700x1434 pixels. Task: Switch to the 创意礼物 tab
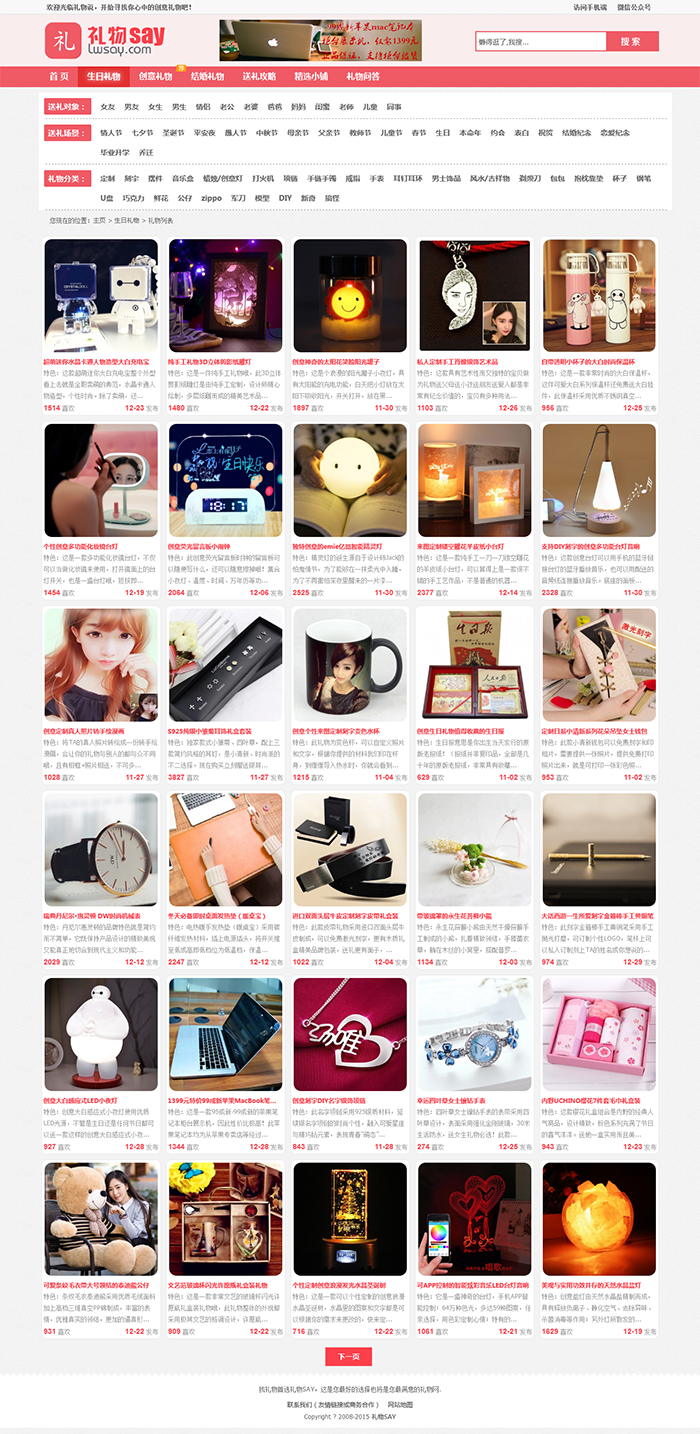pyautogui.click(x=155, y=76)
